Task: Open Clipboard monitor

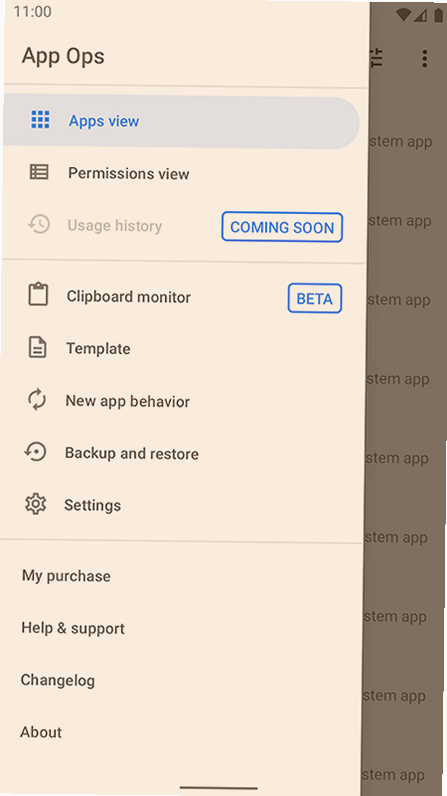Action: point(182,297)
